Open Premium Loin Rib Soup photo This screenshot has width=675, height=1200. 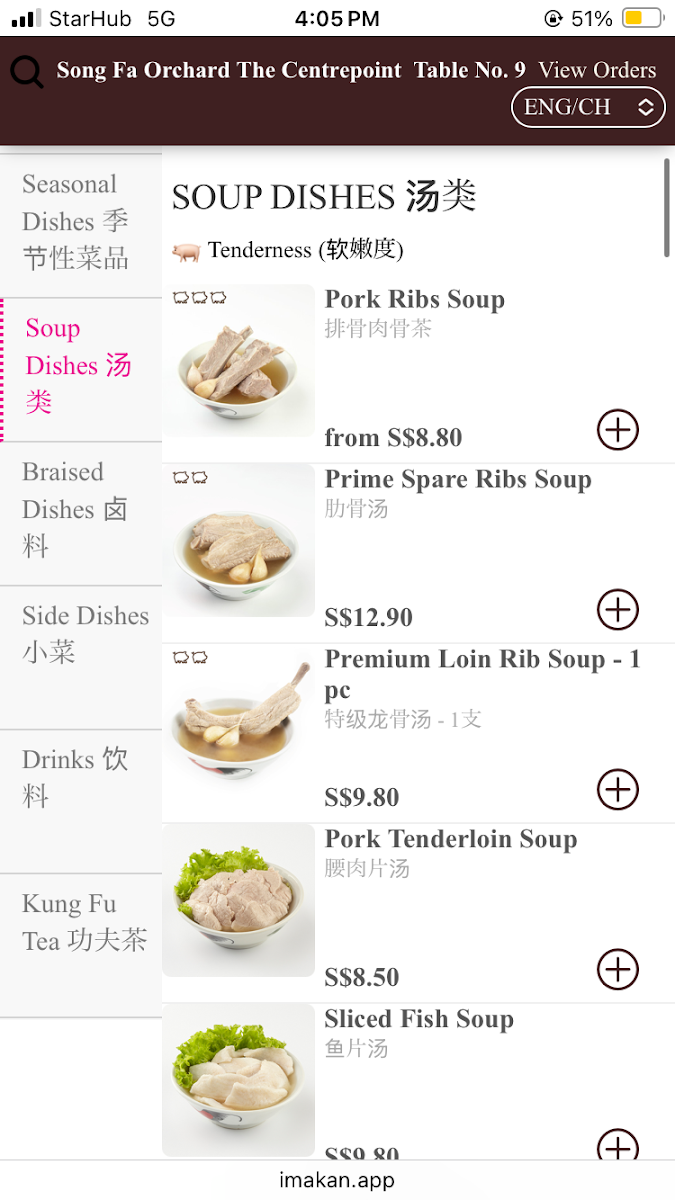(x=239, y=722)
